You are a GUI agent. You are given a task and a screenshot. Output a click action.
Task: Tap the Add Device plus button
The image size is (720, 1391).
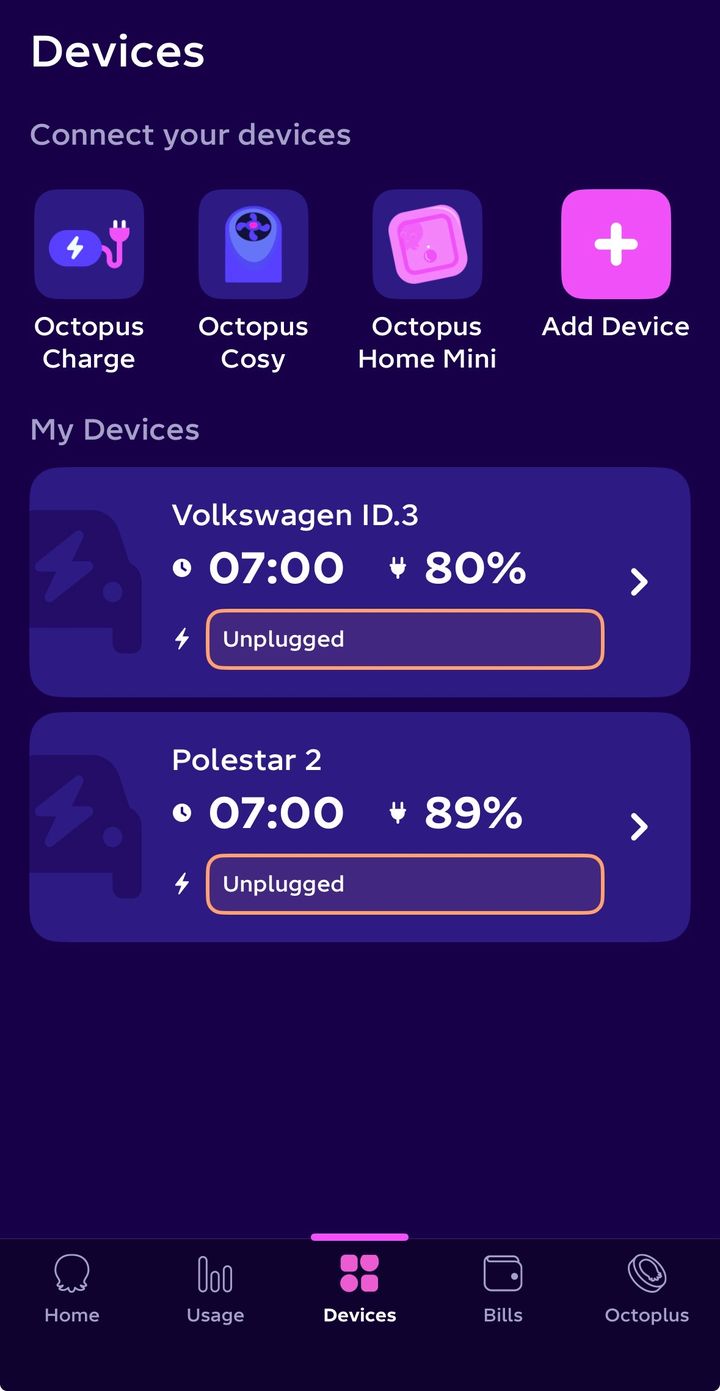pyautogui.click(x=616, y=245)
